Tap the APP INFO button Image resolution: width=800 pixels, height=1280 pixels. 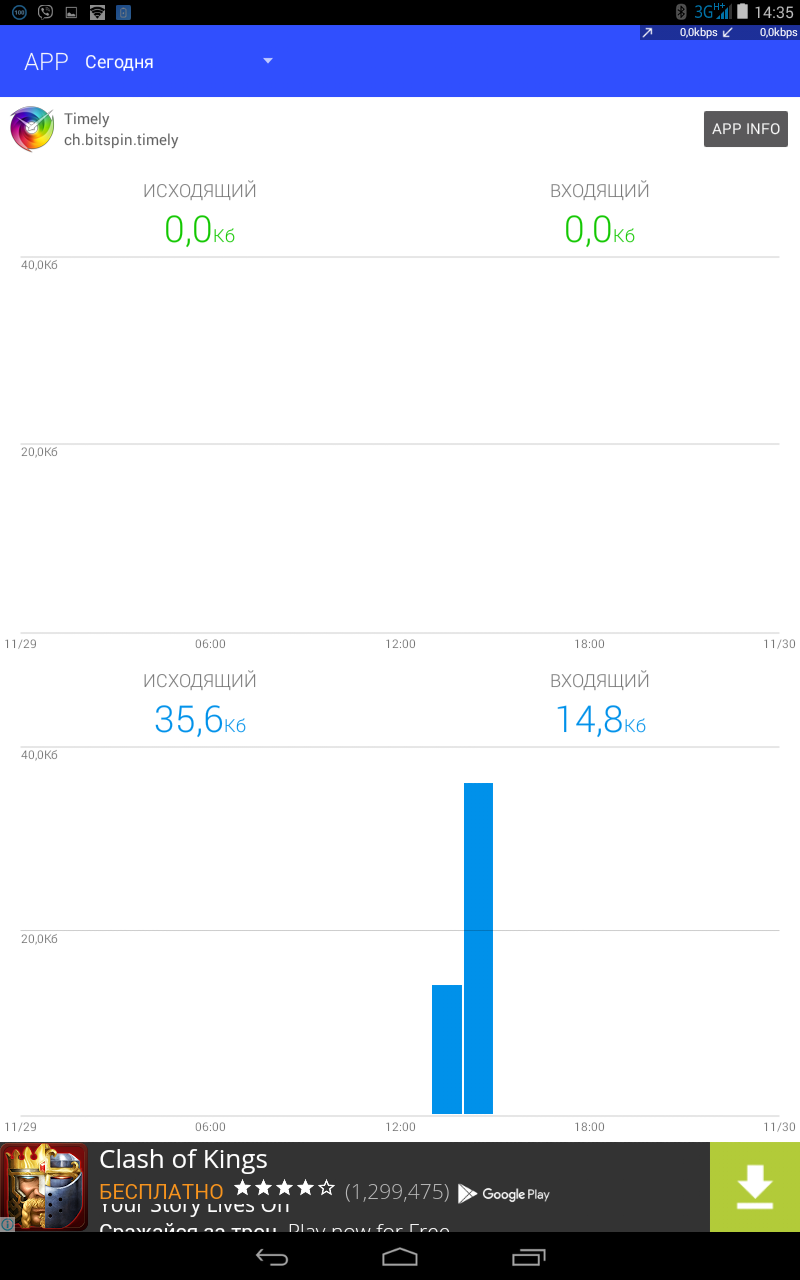coord(745,129)
